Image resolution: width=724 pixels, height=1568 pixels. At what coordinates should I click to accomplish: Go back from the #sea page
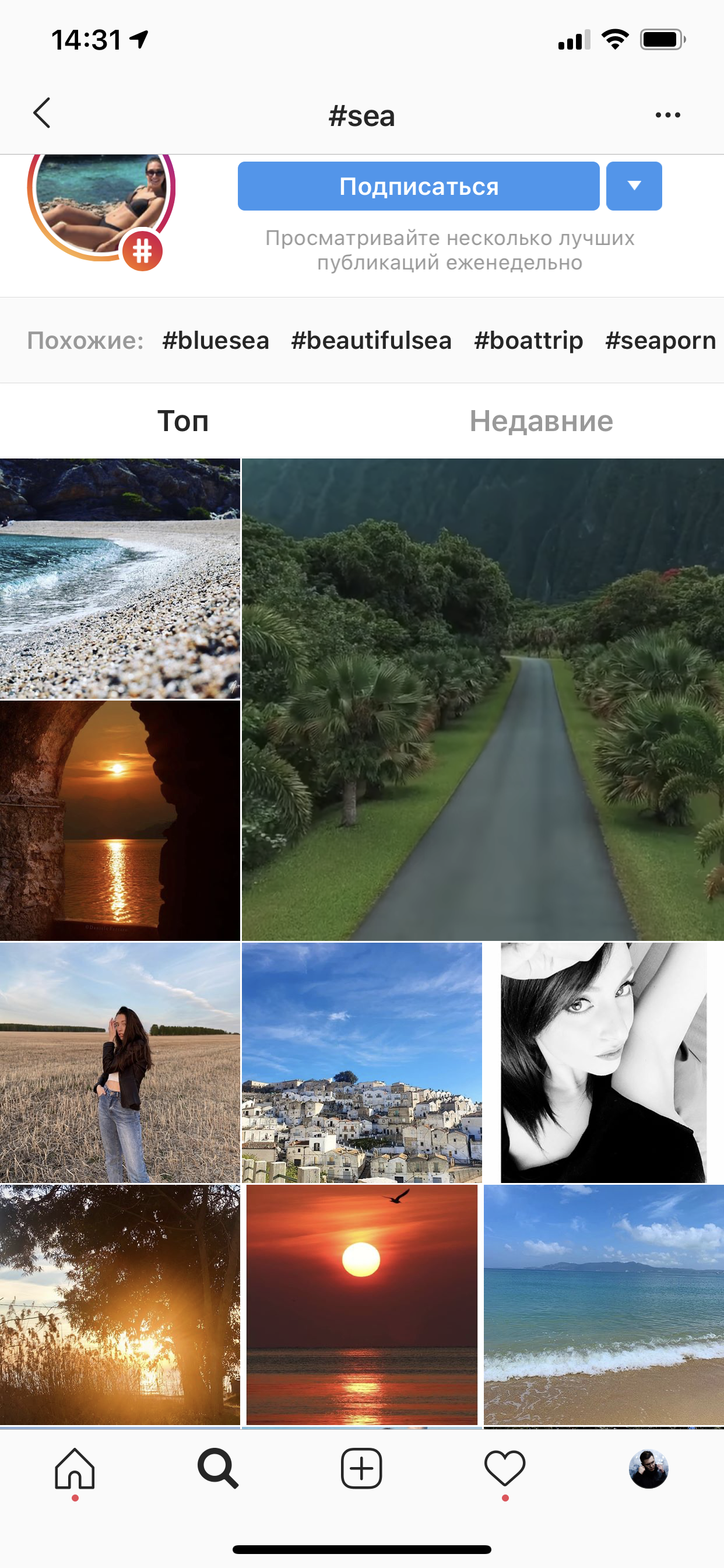(x=41, y=113)
